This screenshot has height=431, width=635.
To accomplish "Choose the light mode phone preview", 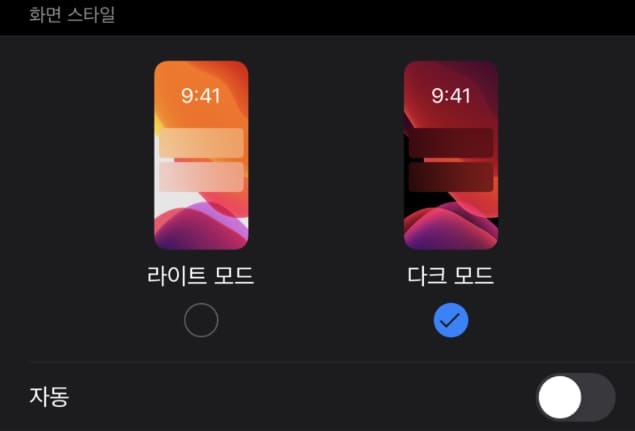I will pyautogui.click(x=201, y=154).
